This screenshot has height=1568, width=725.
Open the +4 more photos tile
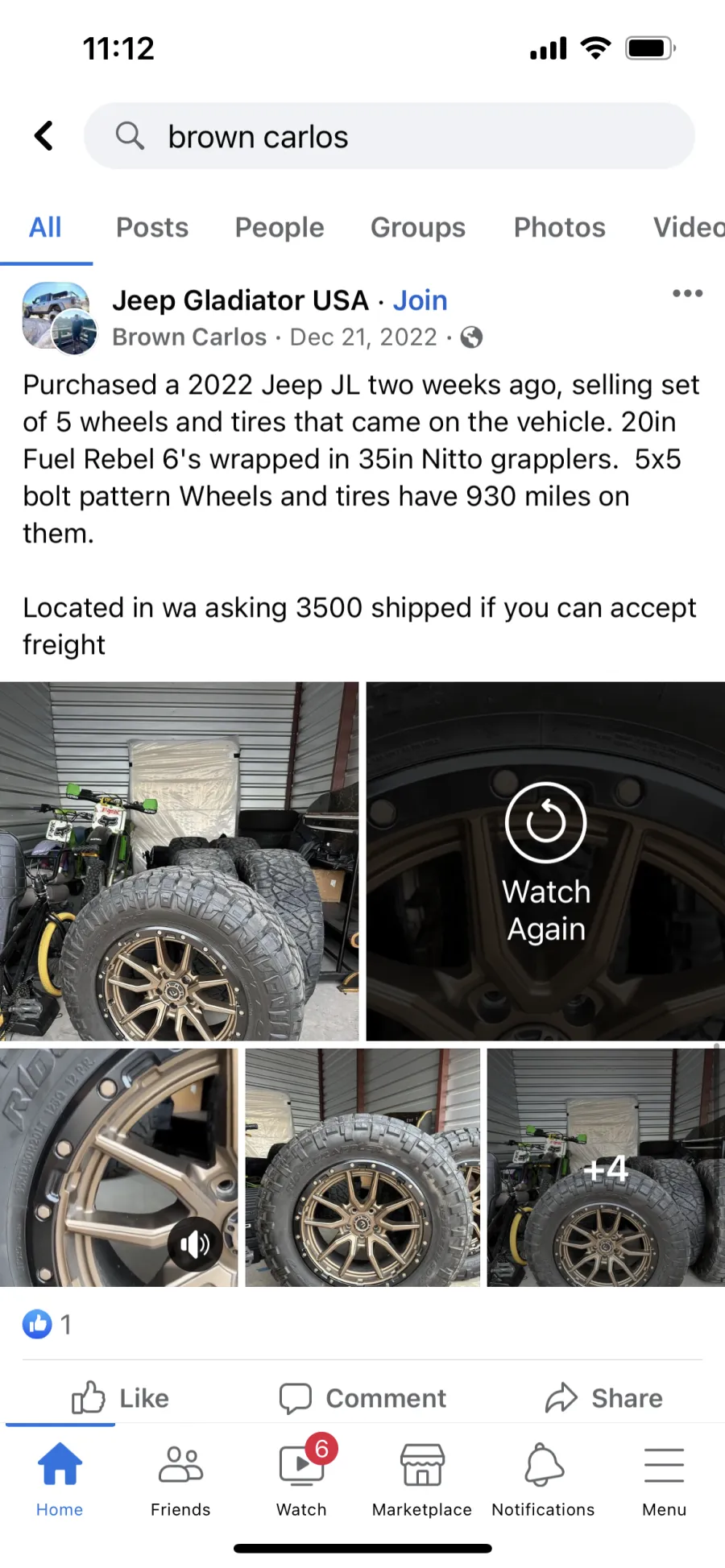pyautogui.click(x=606, y=1167)
